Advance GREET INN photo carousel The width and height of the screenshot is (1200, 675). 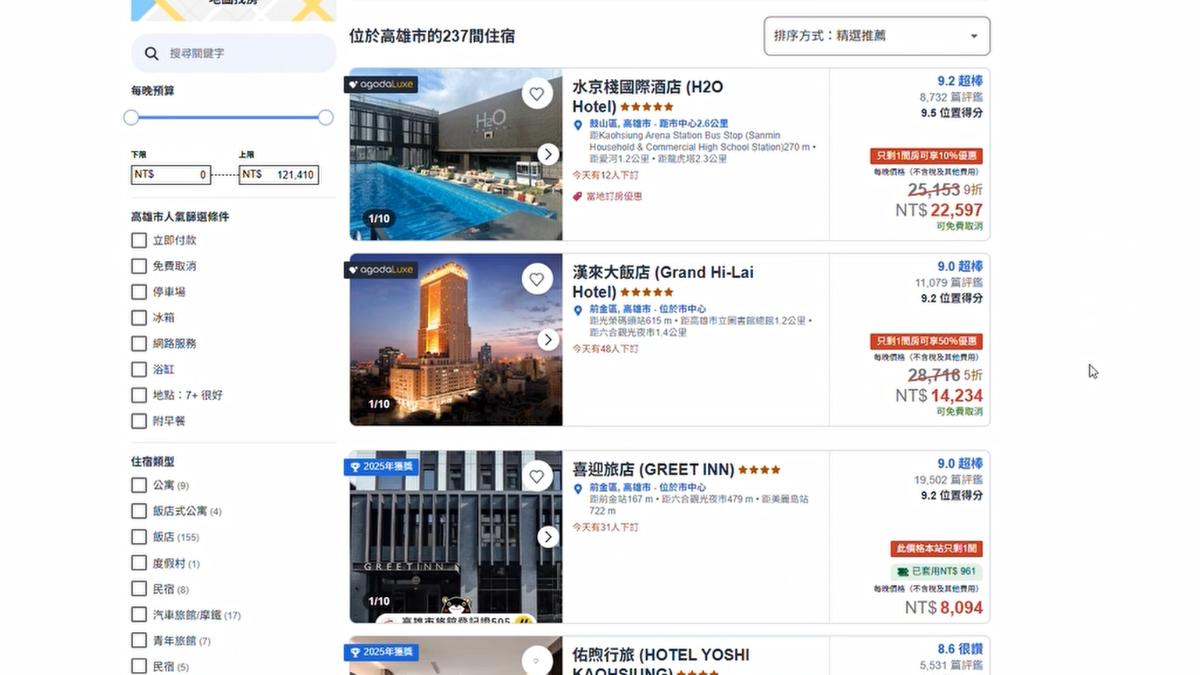pyautogui.click(x=548, y=537)
